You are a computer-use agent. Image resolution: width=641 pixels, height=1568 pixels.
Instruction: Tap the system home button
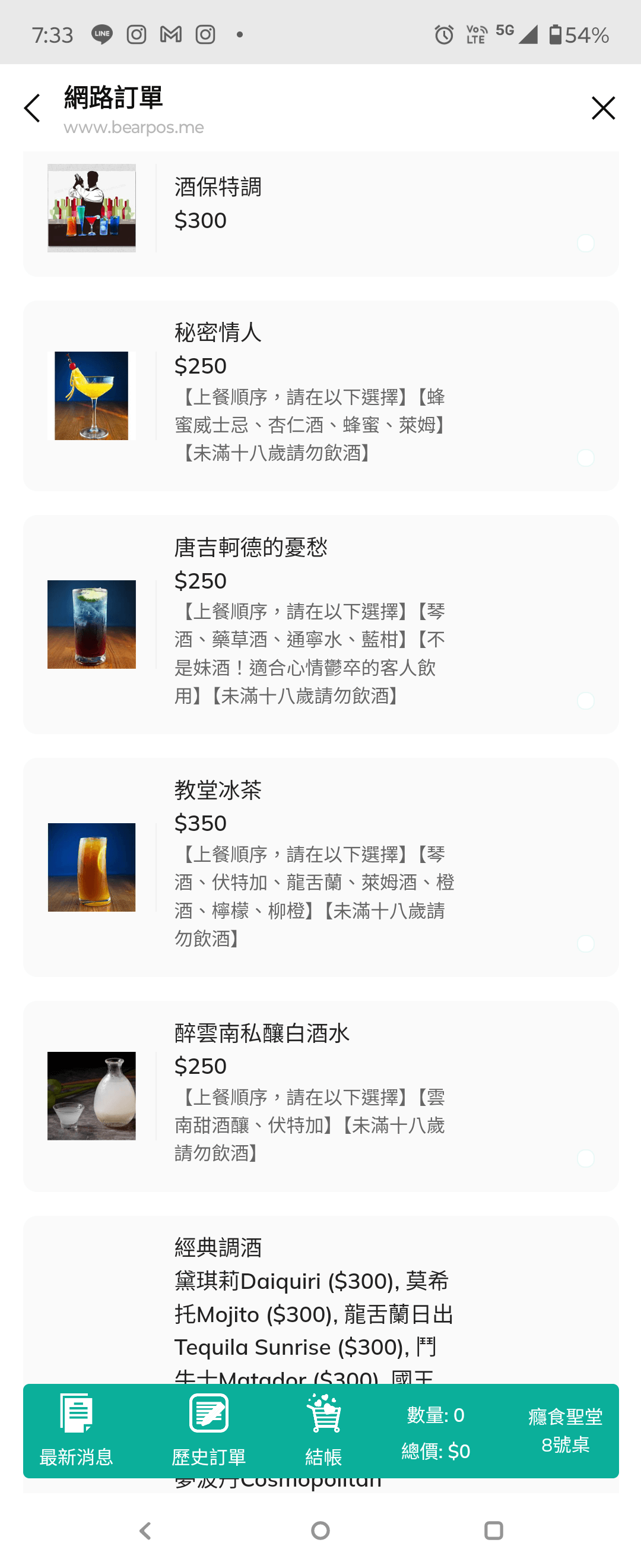tap(320, 1530)
